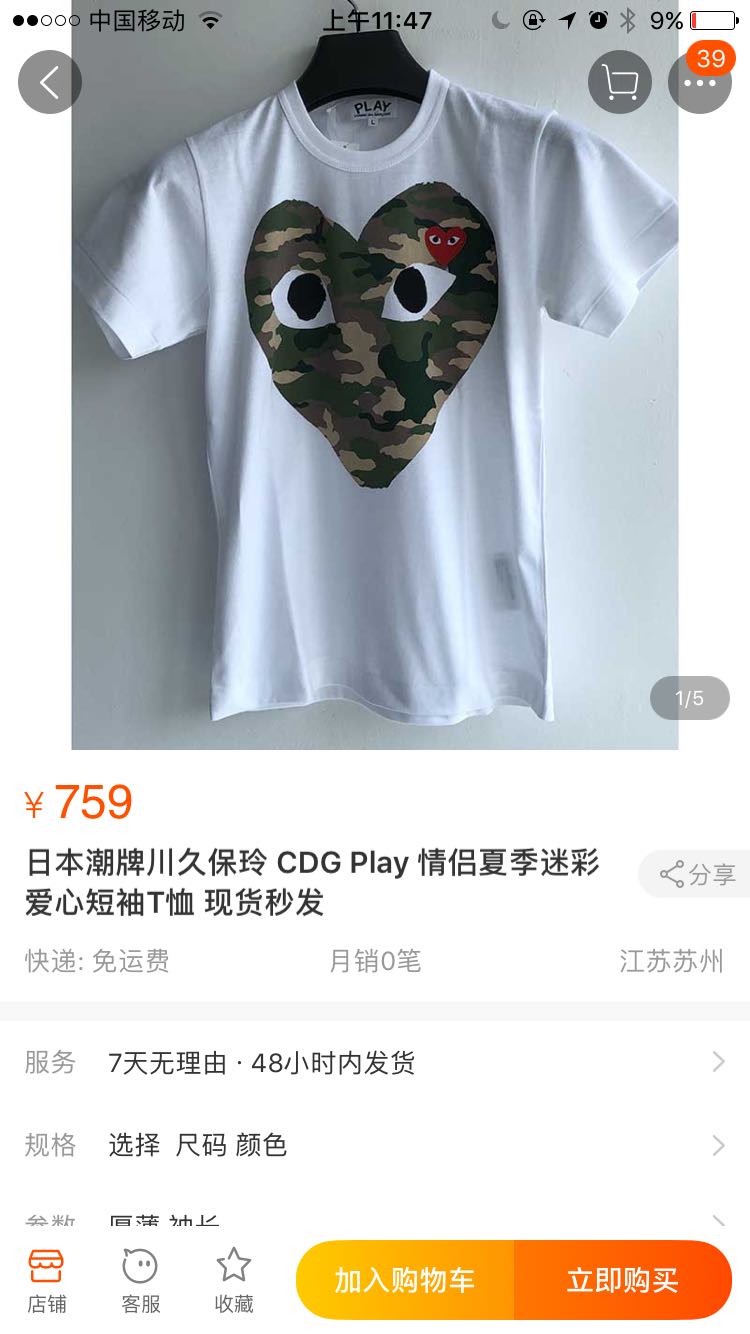The image size is (750, 1334).
Task: Open the shopping cart icon
Action: point(620,82)
